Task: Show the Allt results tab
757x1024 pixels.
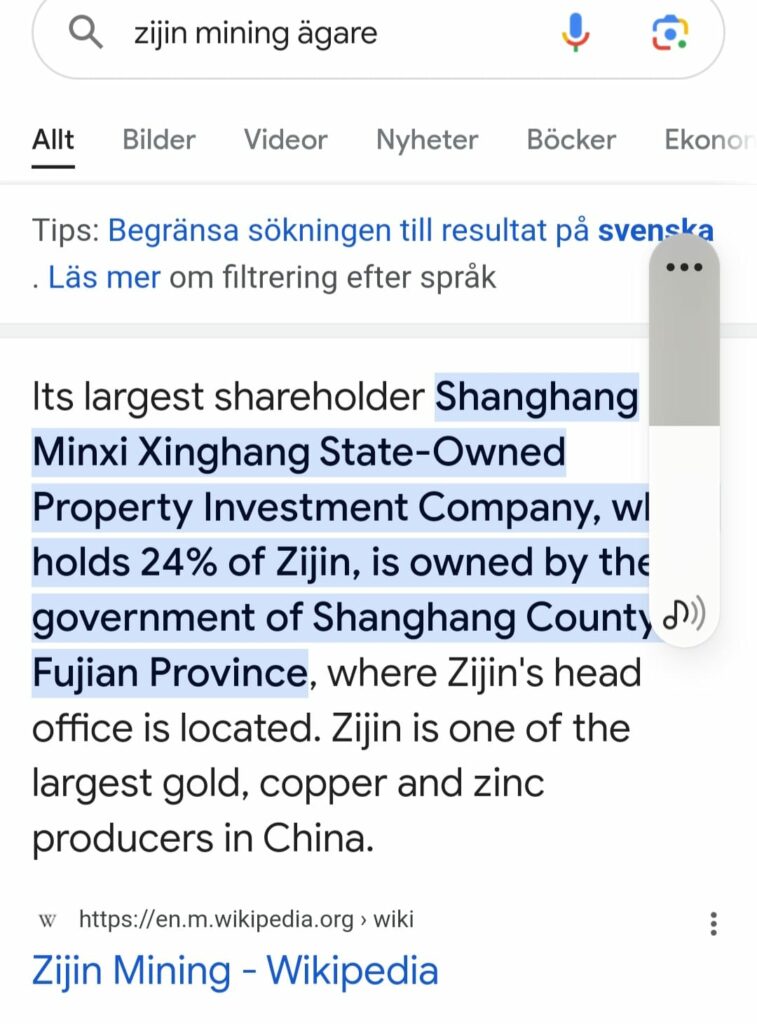Action: (x=53, y=140)
